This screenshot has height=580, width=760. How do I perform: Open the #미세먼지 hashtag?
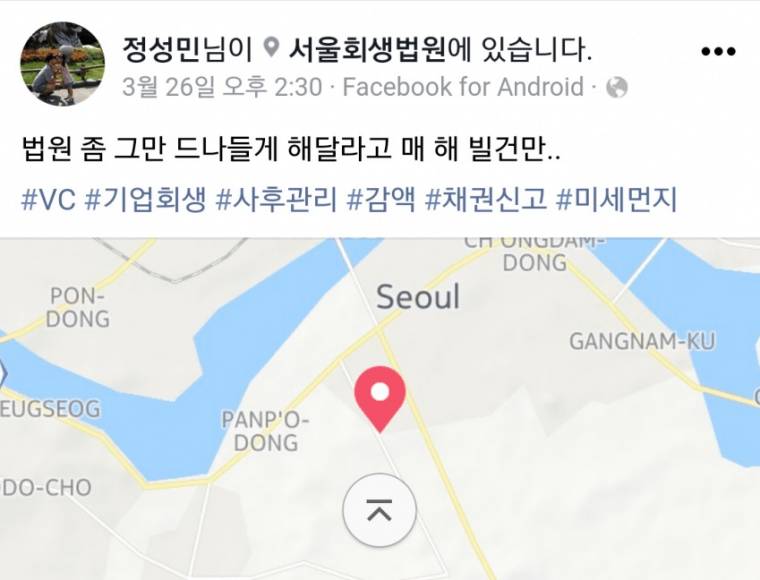[616, 199]
